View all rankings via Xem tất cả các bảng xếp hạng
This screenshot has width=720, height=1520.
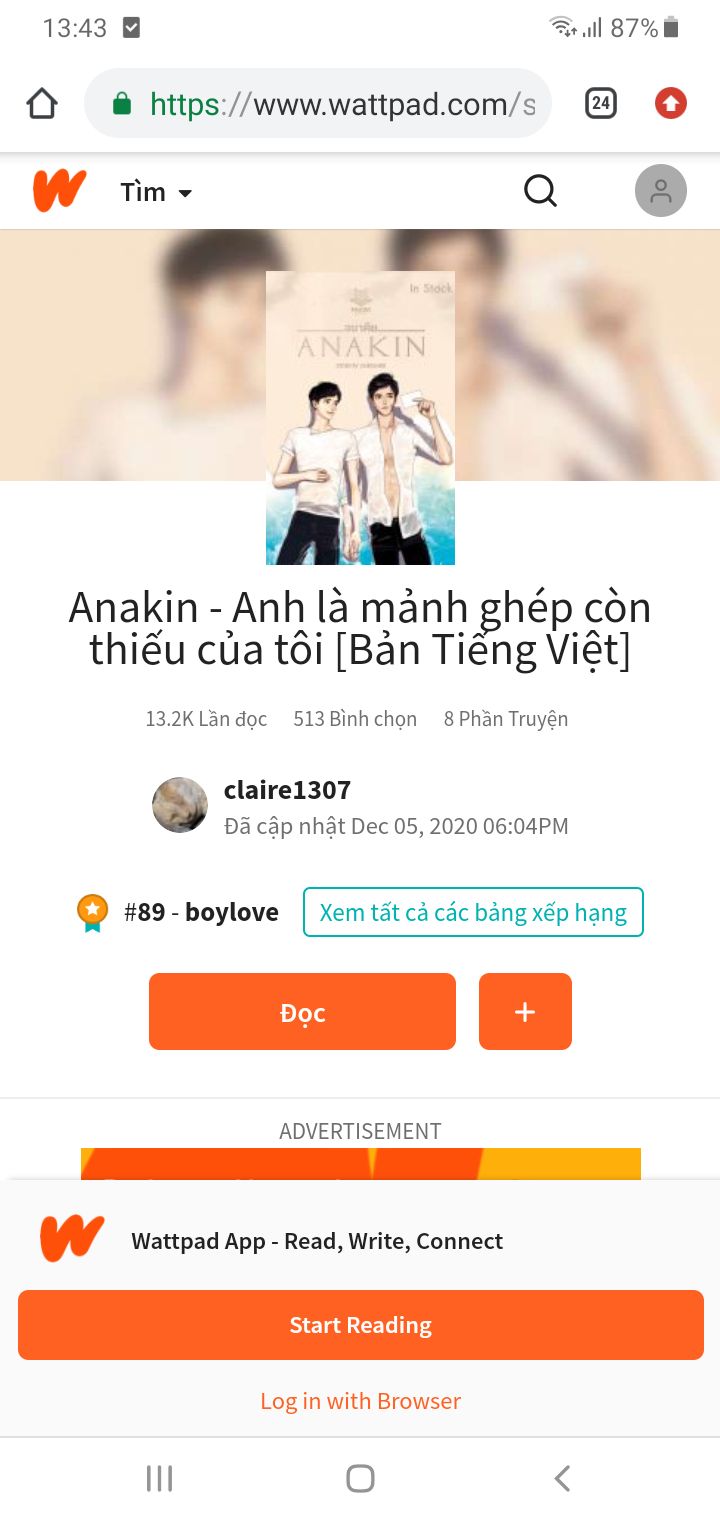[473, 912]
